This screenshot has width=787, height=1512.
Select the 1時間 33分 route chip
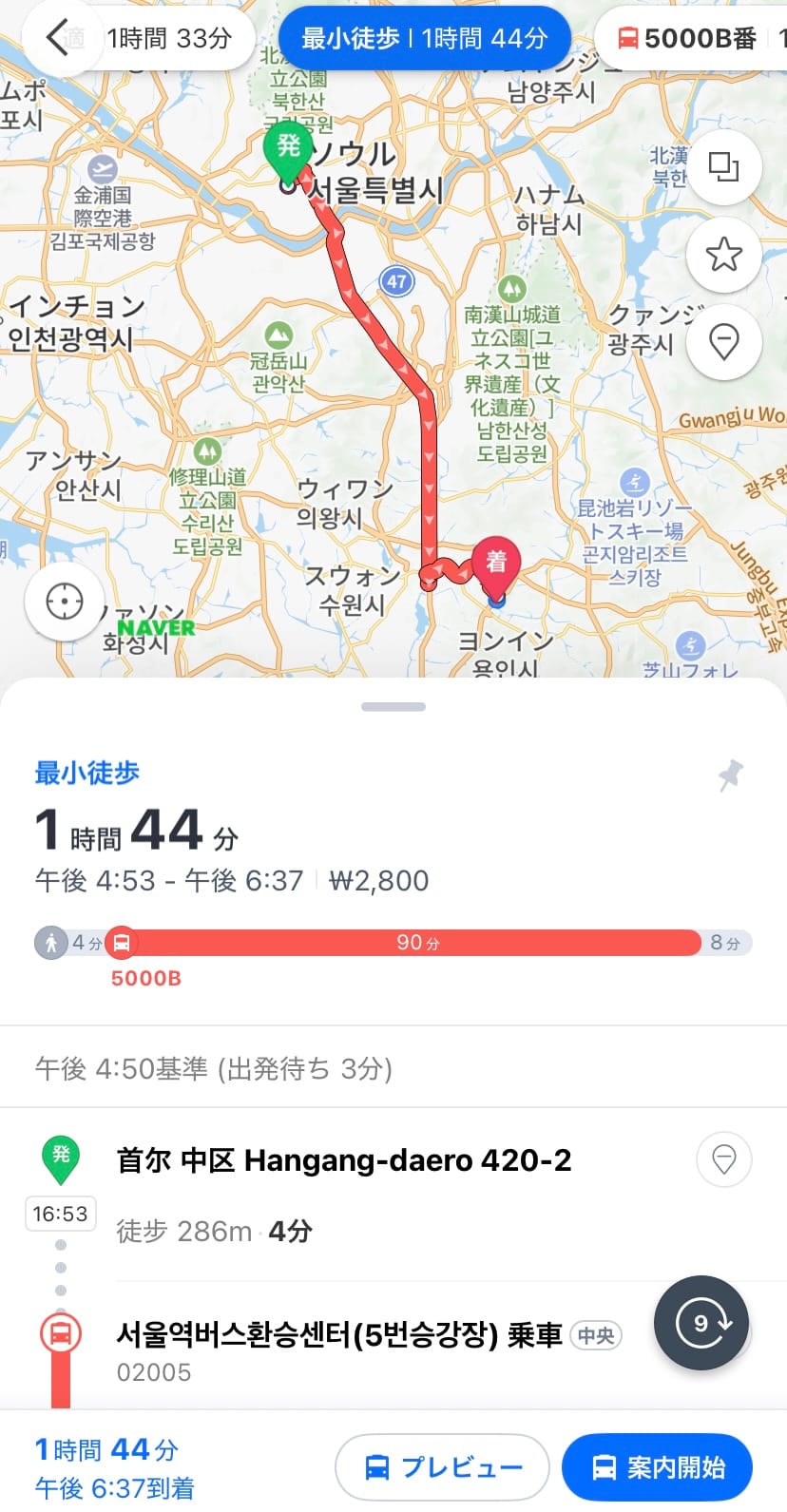tap(171, 38)
